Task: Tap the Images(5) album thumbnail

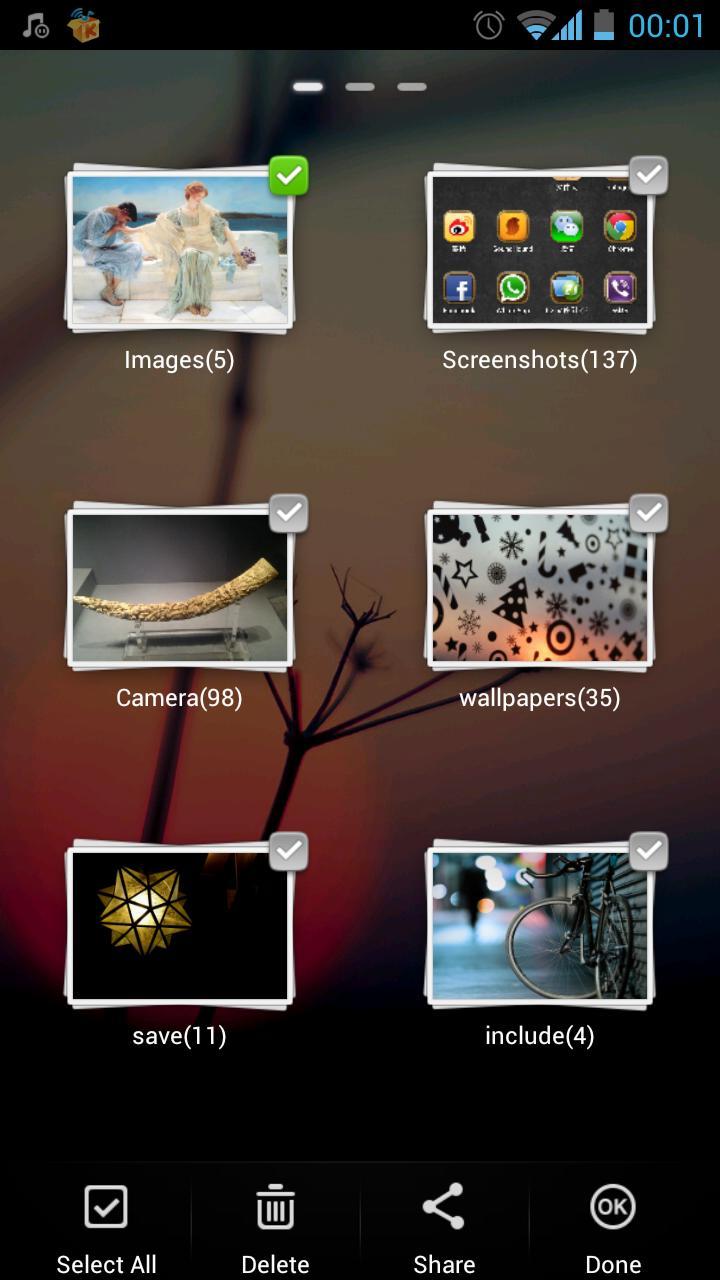Action: click(180, 250)
